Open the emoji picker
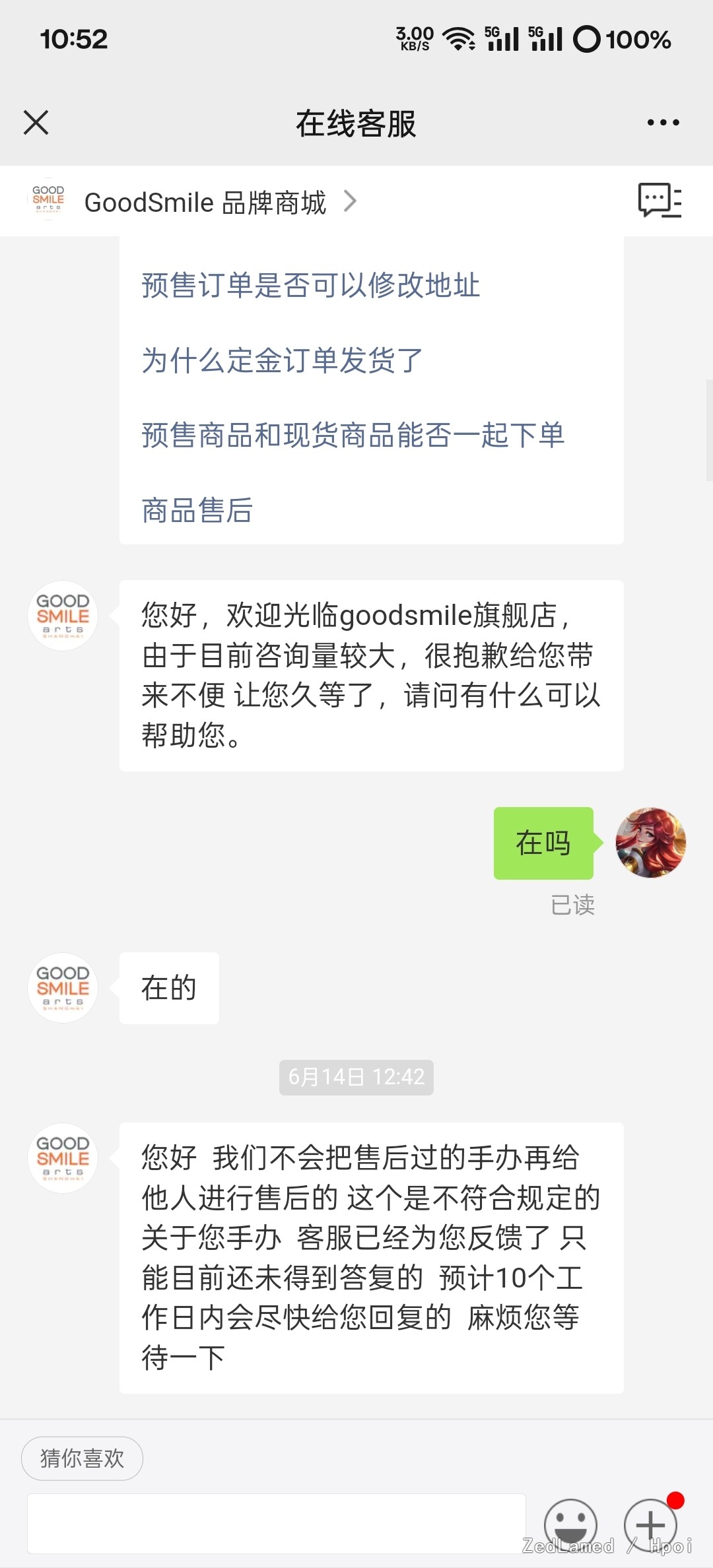This screenshot has width=713, height=1568. (570, 1524)
